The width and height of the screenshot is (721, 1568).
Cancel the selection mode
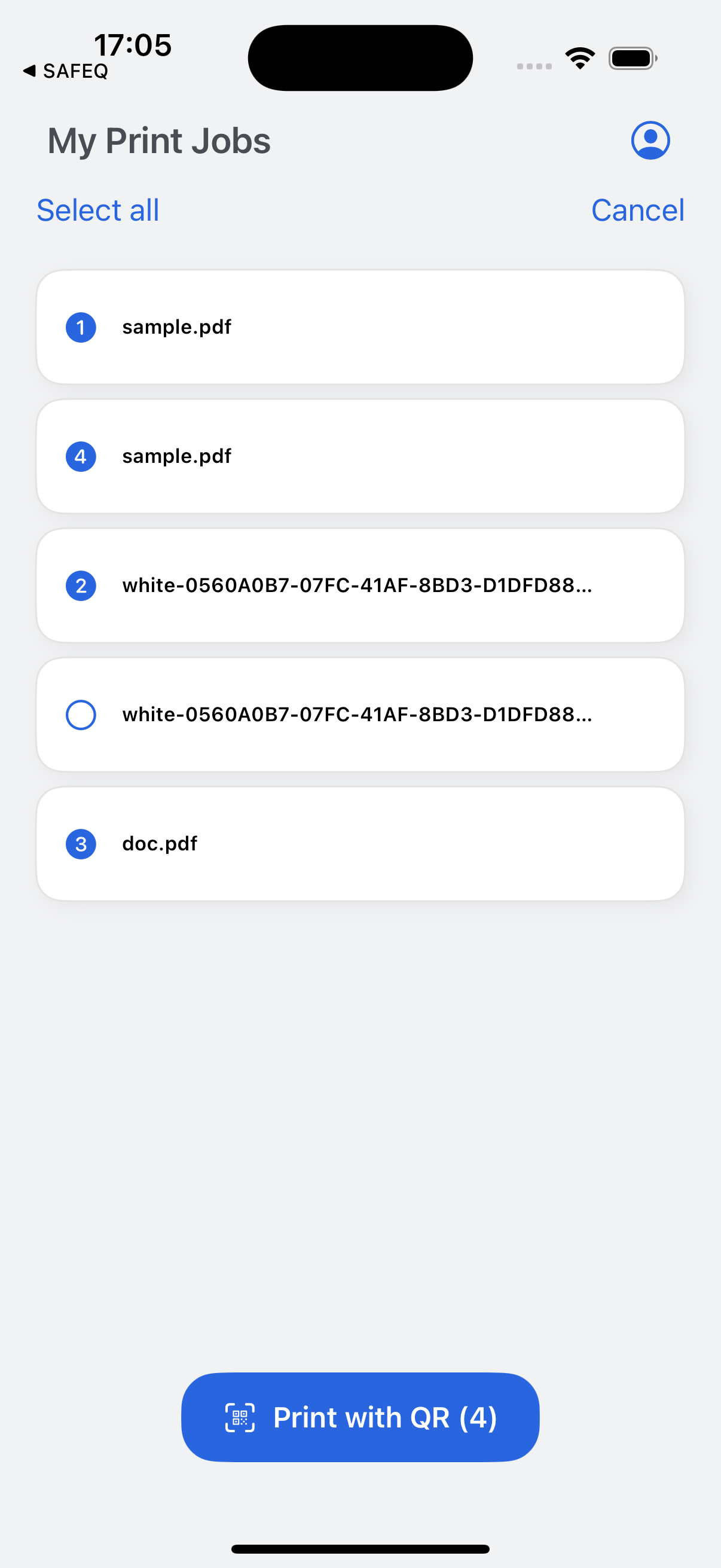637,211
